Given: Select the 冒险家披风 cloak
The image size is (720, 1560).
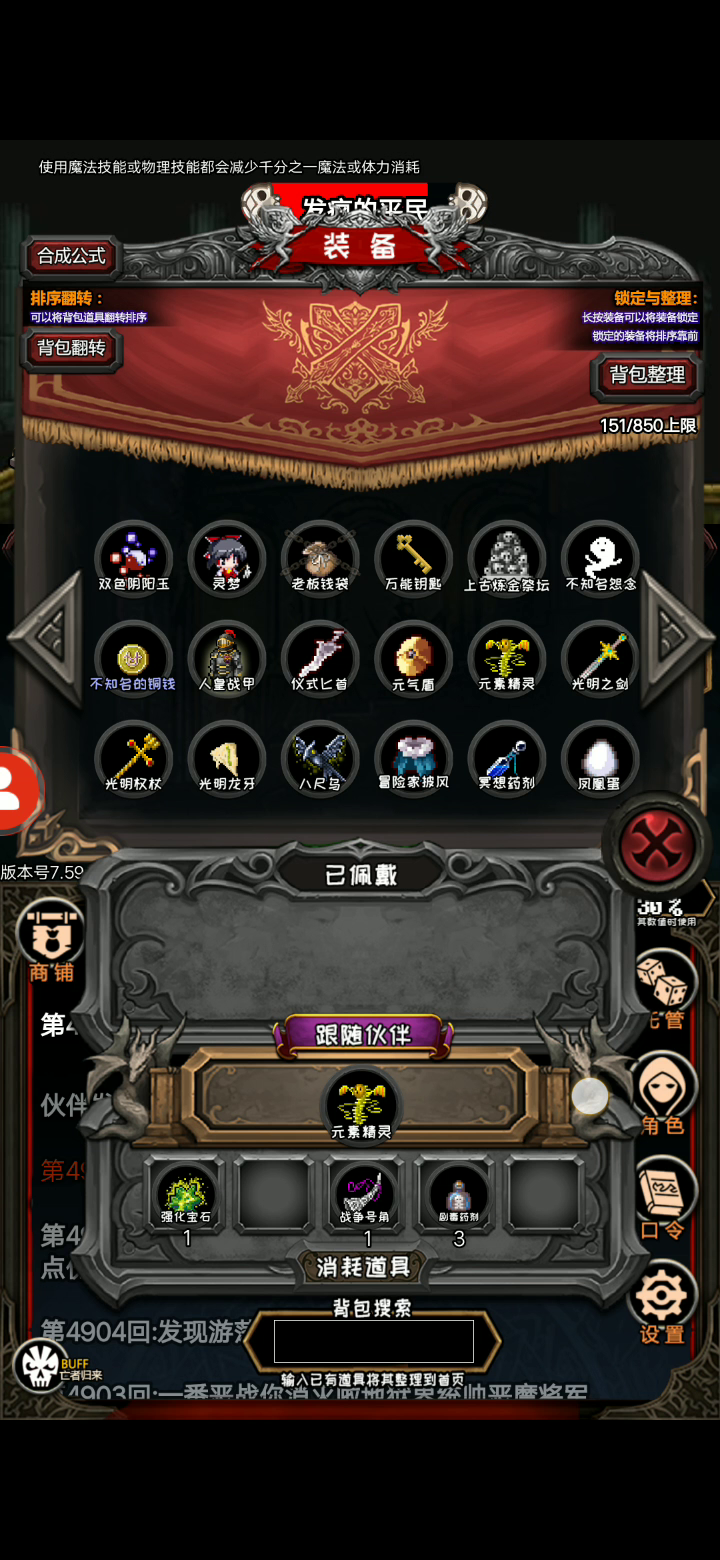Looking at the screenshot, I should 413,758.
